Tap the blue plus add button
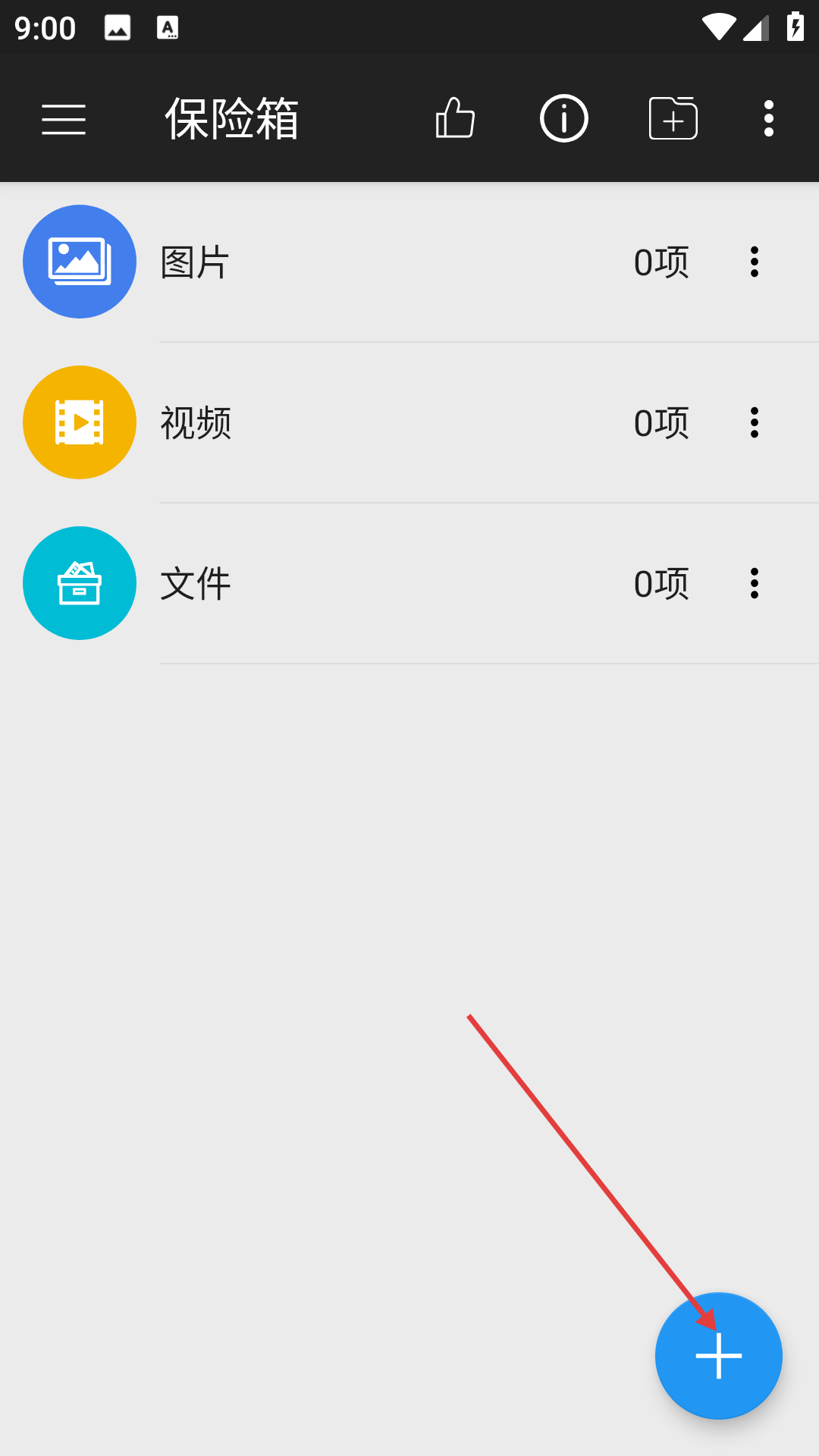Screen dimensions: 819x1456 [718, 1355]
